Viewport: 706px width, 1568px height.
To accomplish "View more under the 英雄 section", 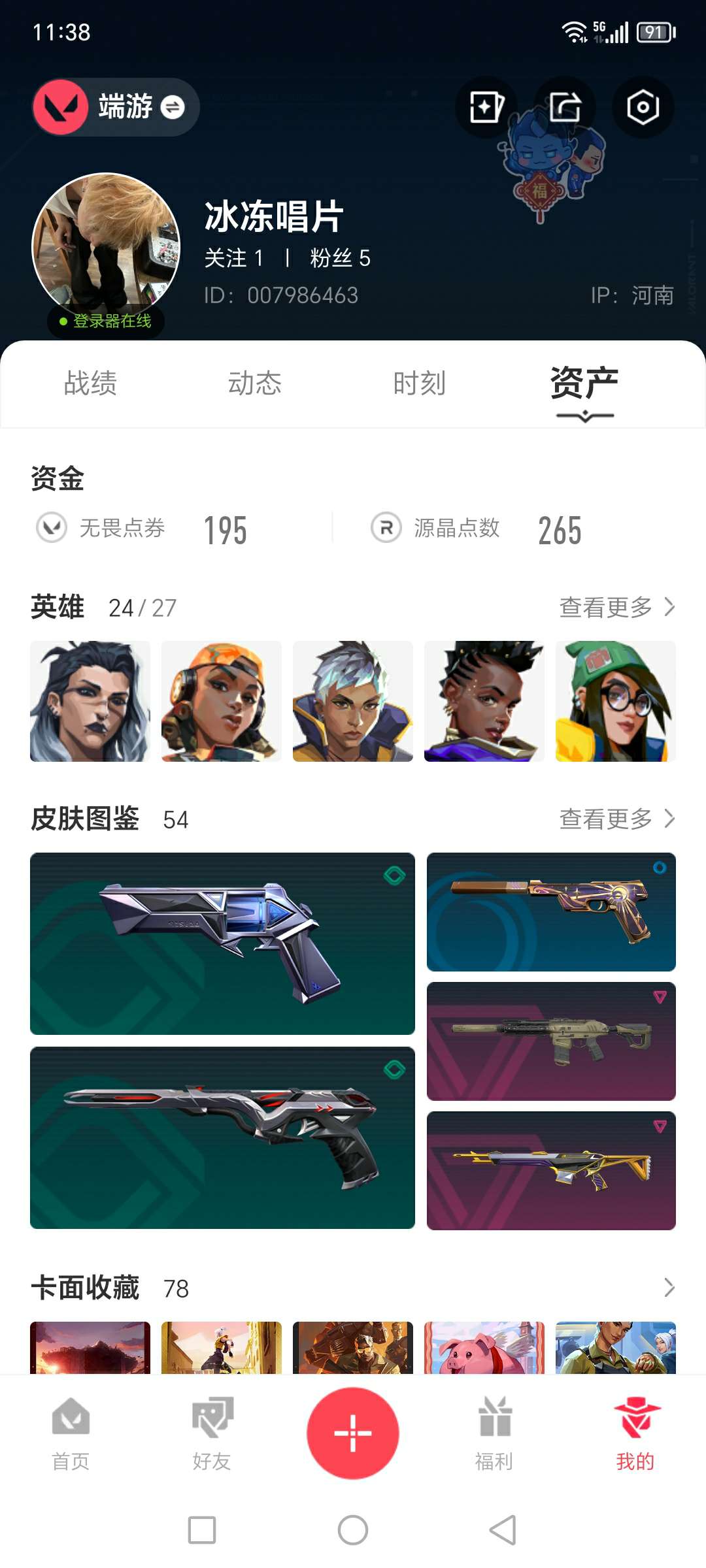I will [x=617, y=607].
